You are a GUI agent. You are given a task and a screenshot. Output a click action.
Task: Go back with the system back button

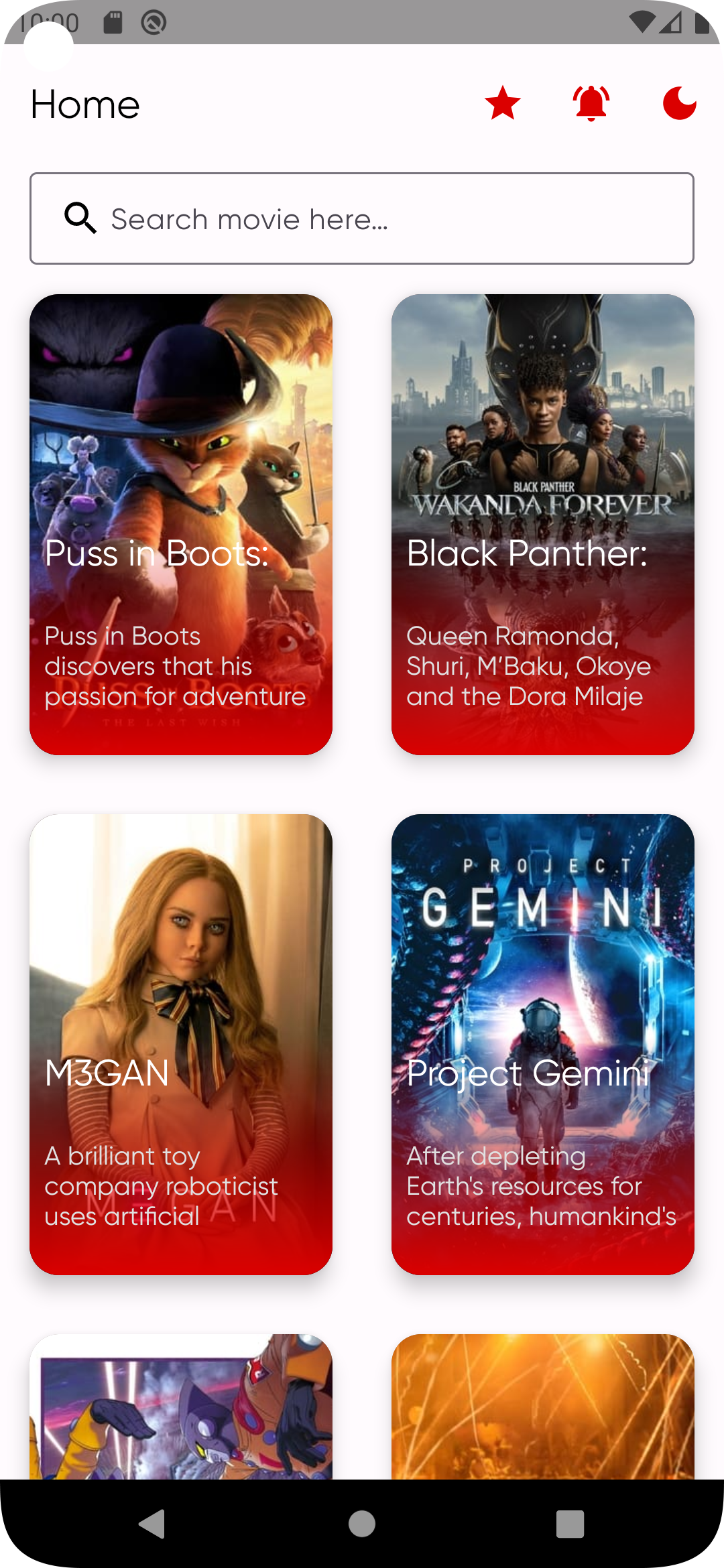(x=153, y=1524)
